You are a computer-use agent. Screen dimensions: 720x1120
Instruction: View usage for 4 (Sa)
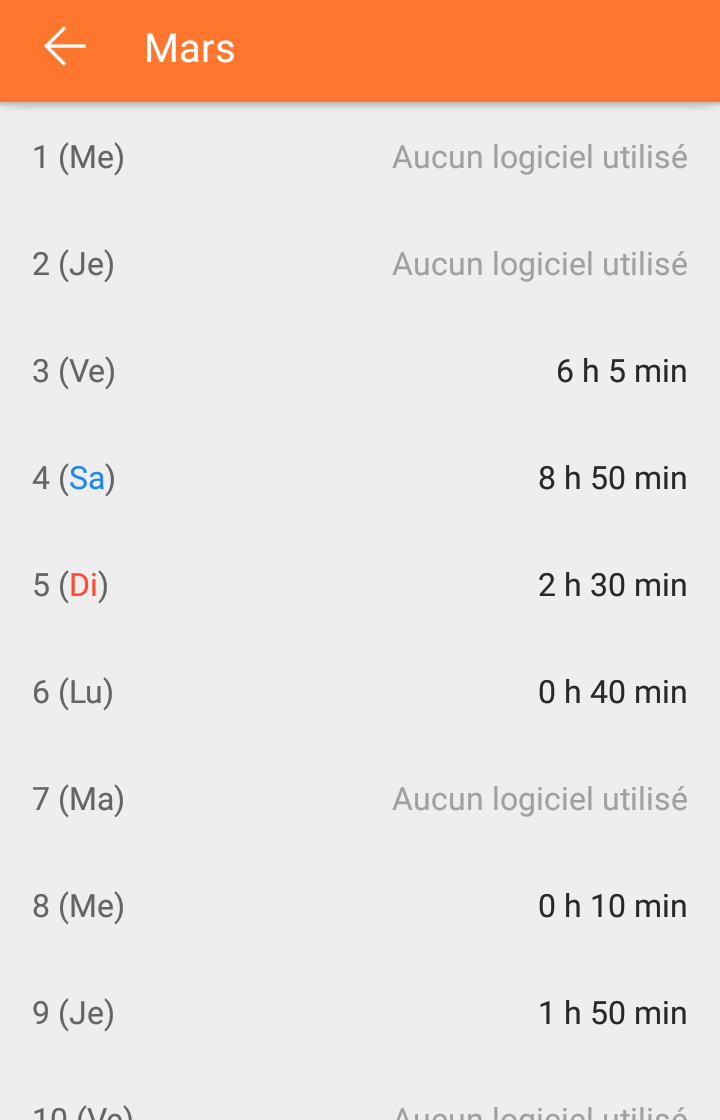pos(360,479)
